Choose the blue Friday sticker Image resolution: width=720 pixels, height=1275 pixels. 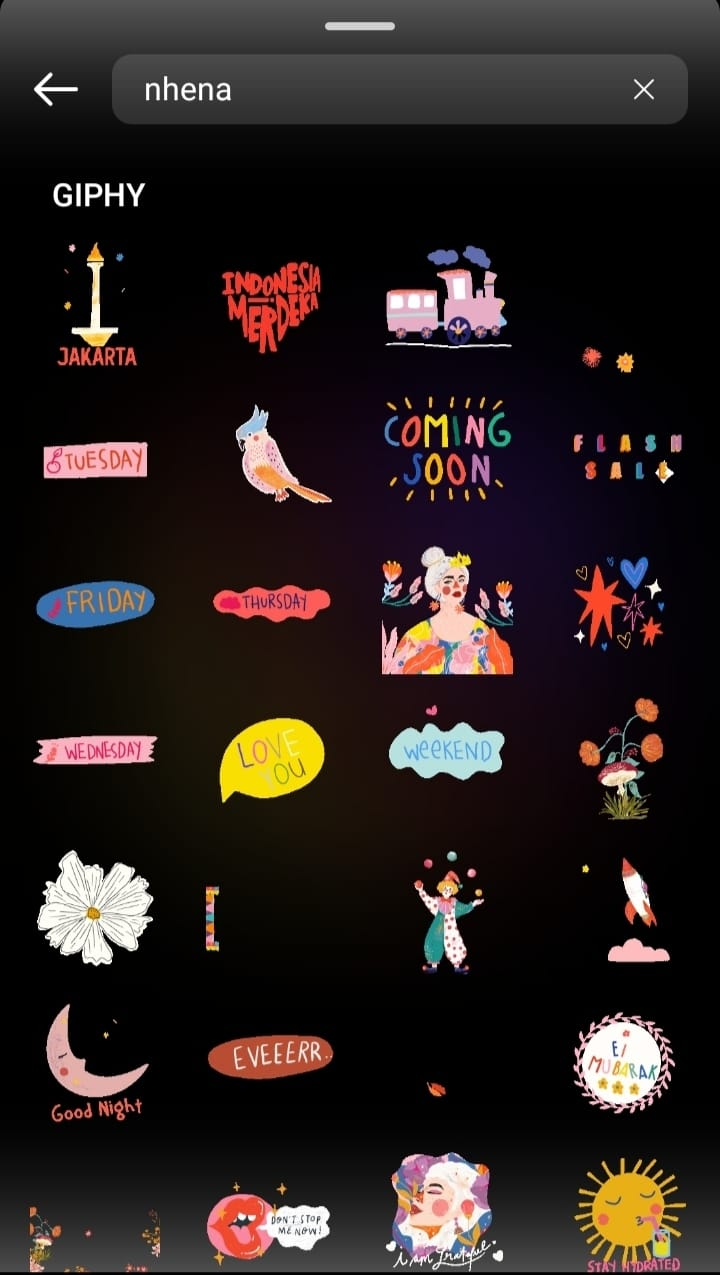(96, 604)
